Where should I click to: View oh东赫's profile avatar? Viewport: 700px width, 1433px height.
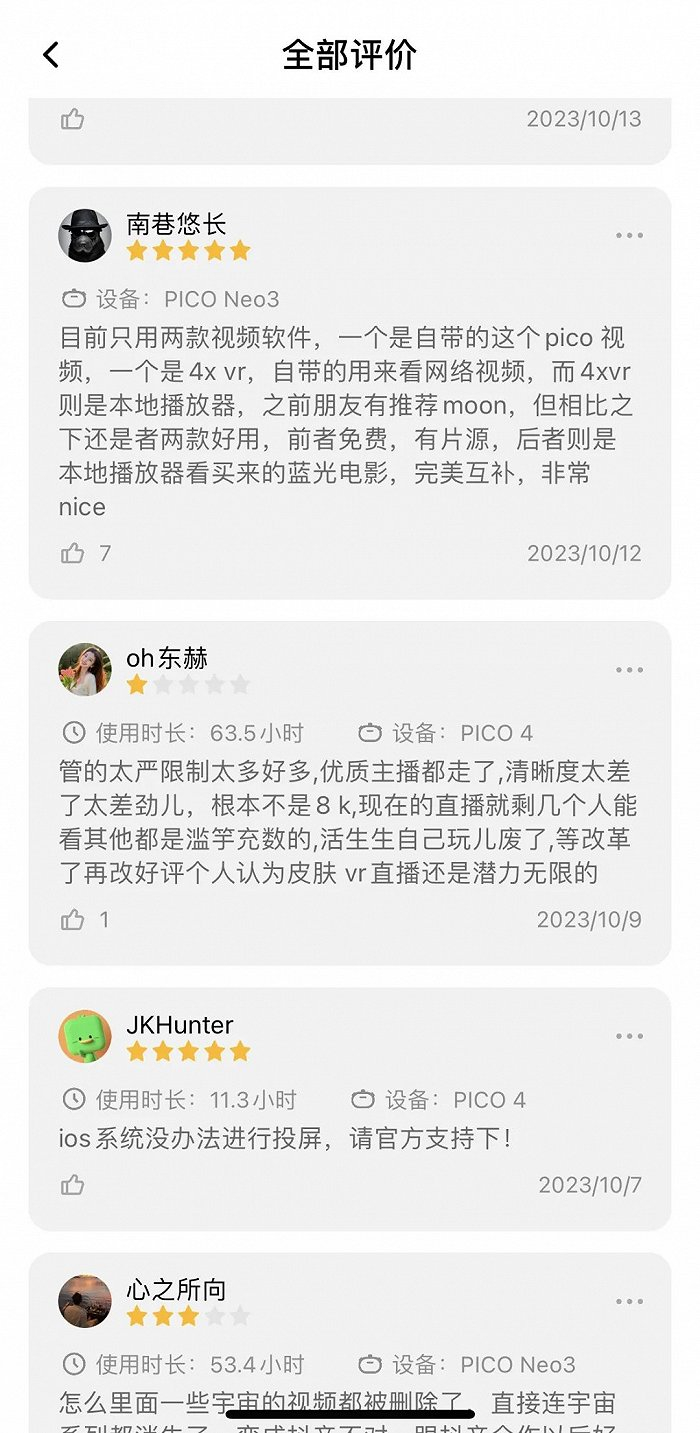click(85, 670)
